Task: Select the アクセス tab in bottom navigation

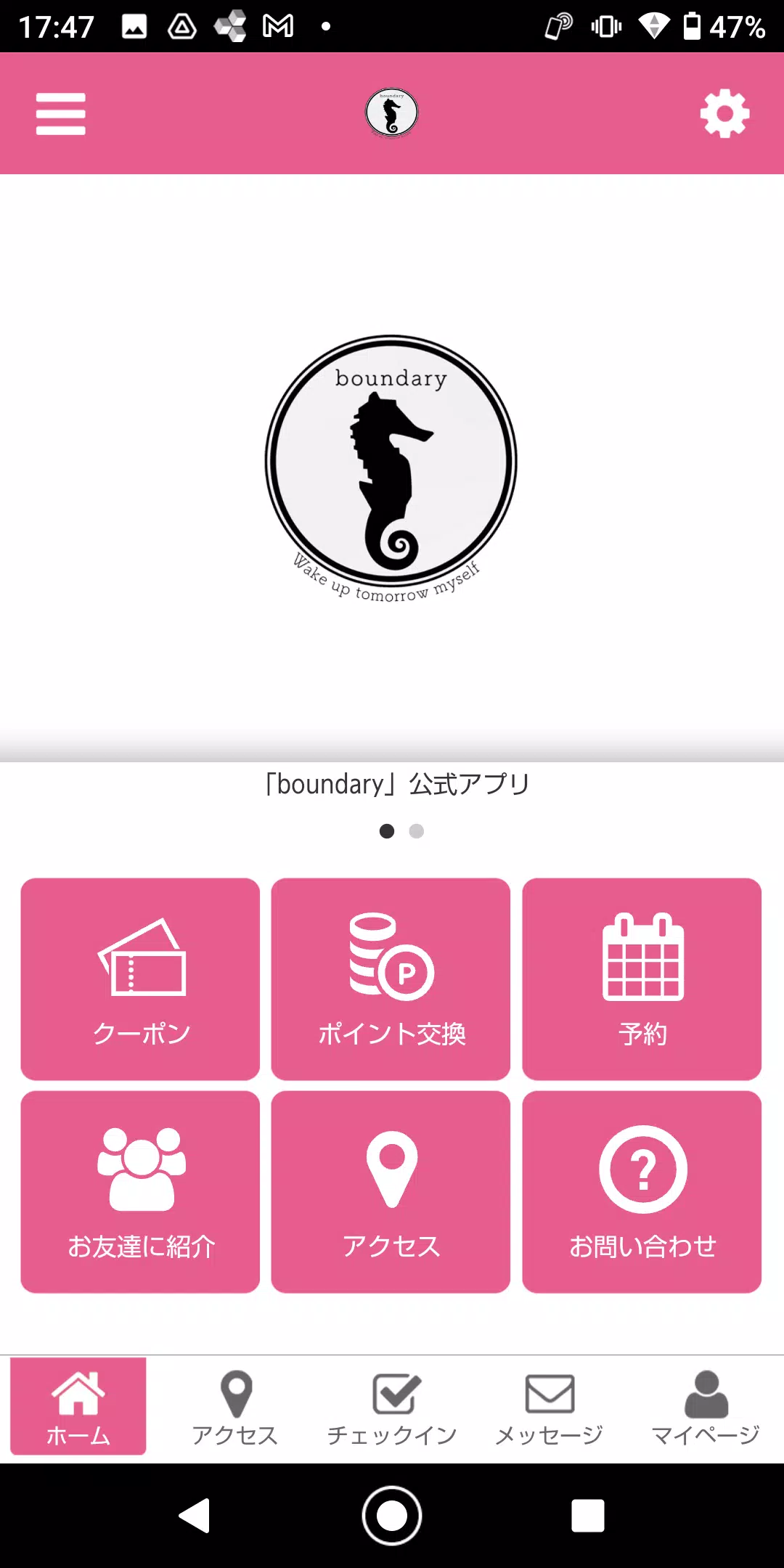Action: click(x=234, y=1406)
